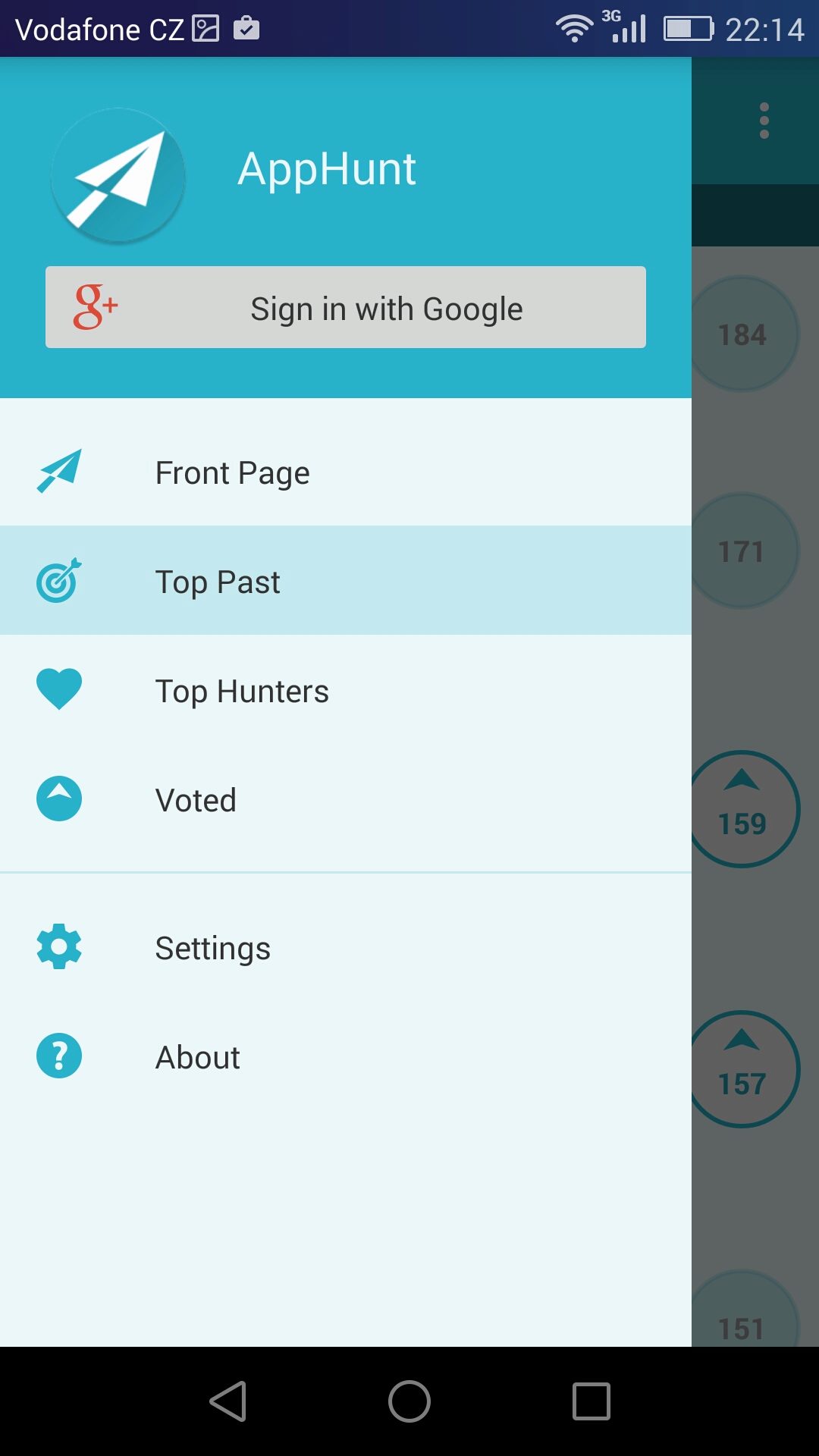Image resolution: width=819 pixels, height=1456 pixels.
Task: Open Settings from the drawer
Action: click(346, 947)
